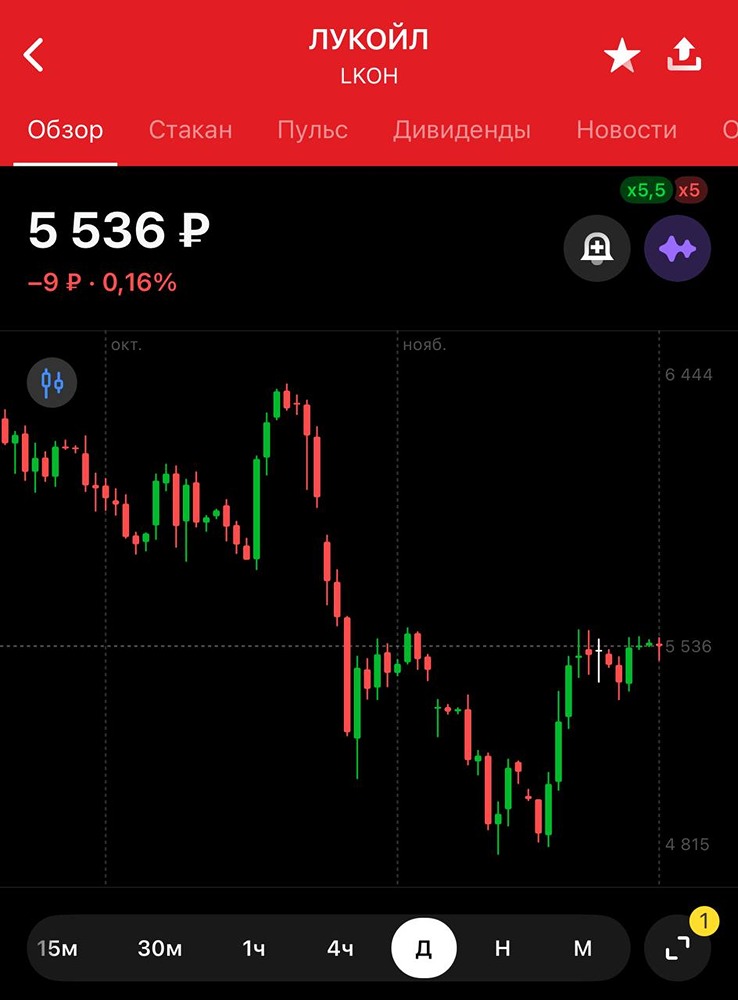Select the daily Д timeframe
This screenshot has height=1000, width=738.
pos(423,948)
